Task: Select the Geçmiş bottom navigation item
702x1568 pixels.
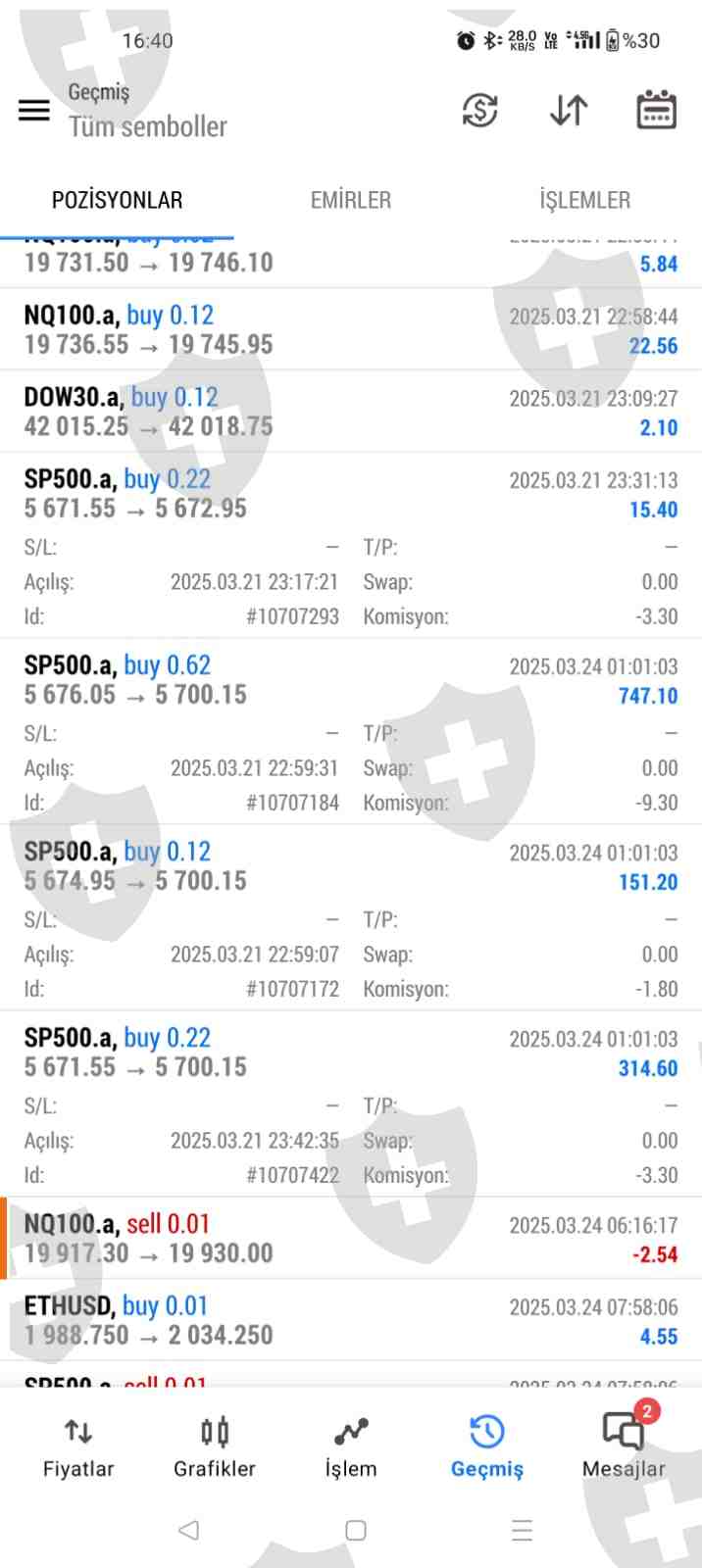Action: 487,1447
